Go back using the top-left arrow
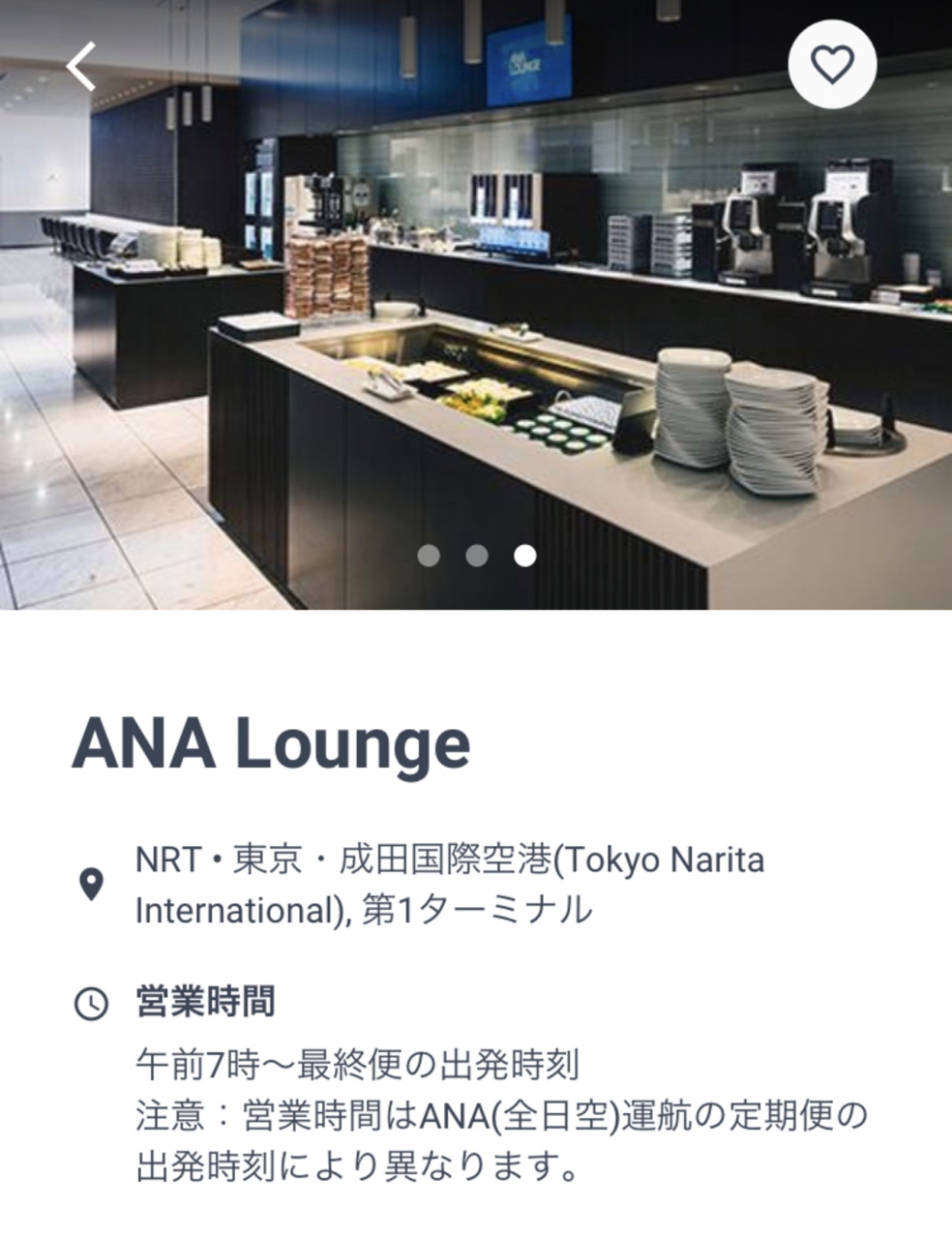This screenshot has height=1239, width=952. (x=81, y=66)
